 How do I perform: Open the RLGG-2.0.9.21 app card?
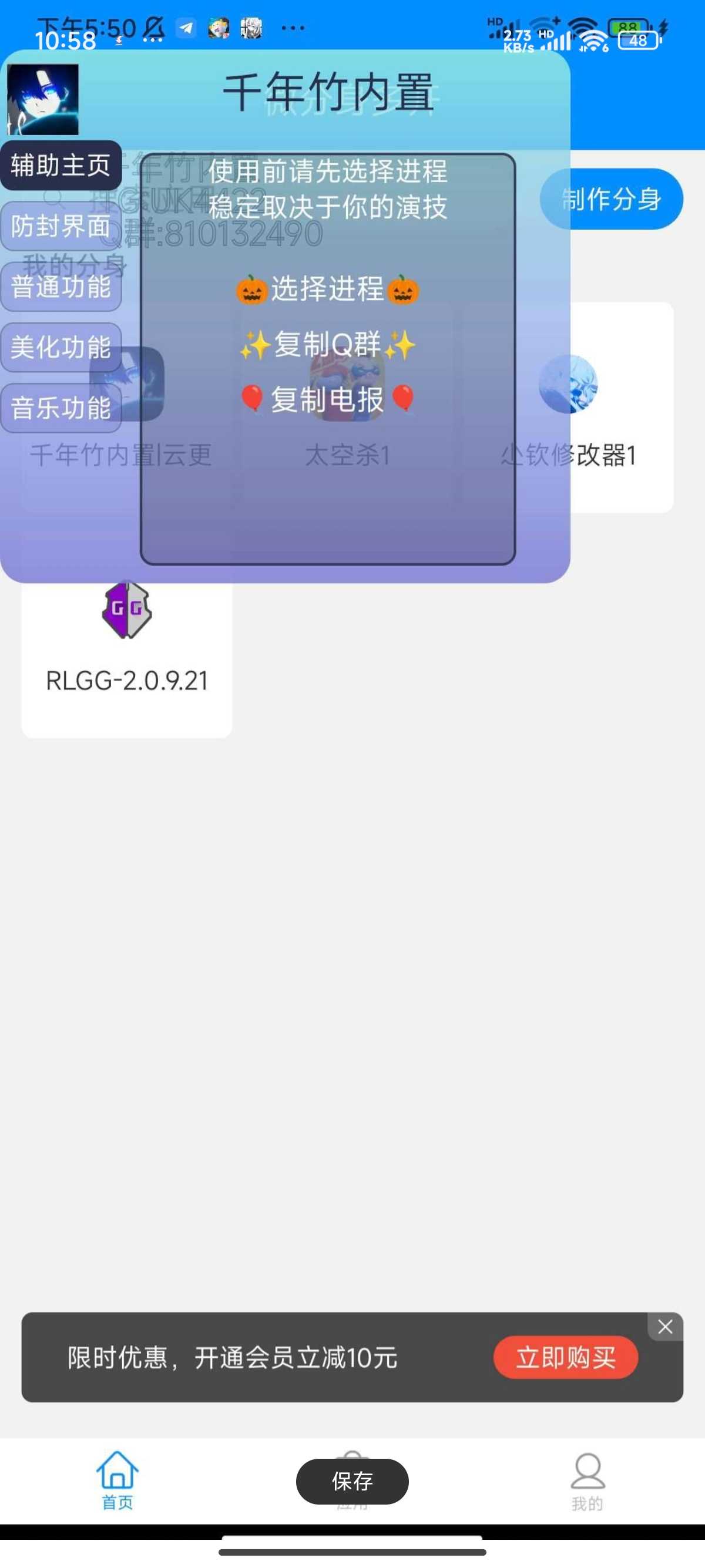(x=127, y=645)
